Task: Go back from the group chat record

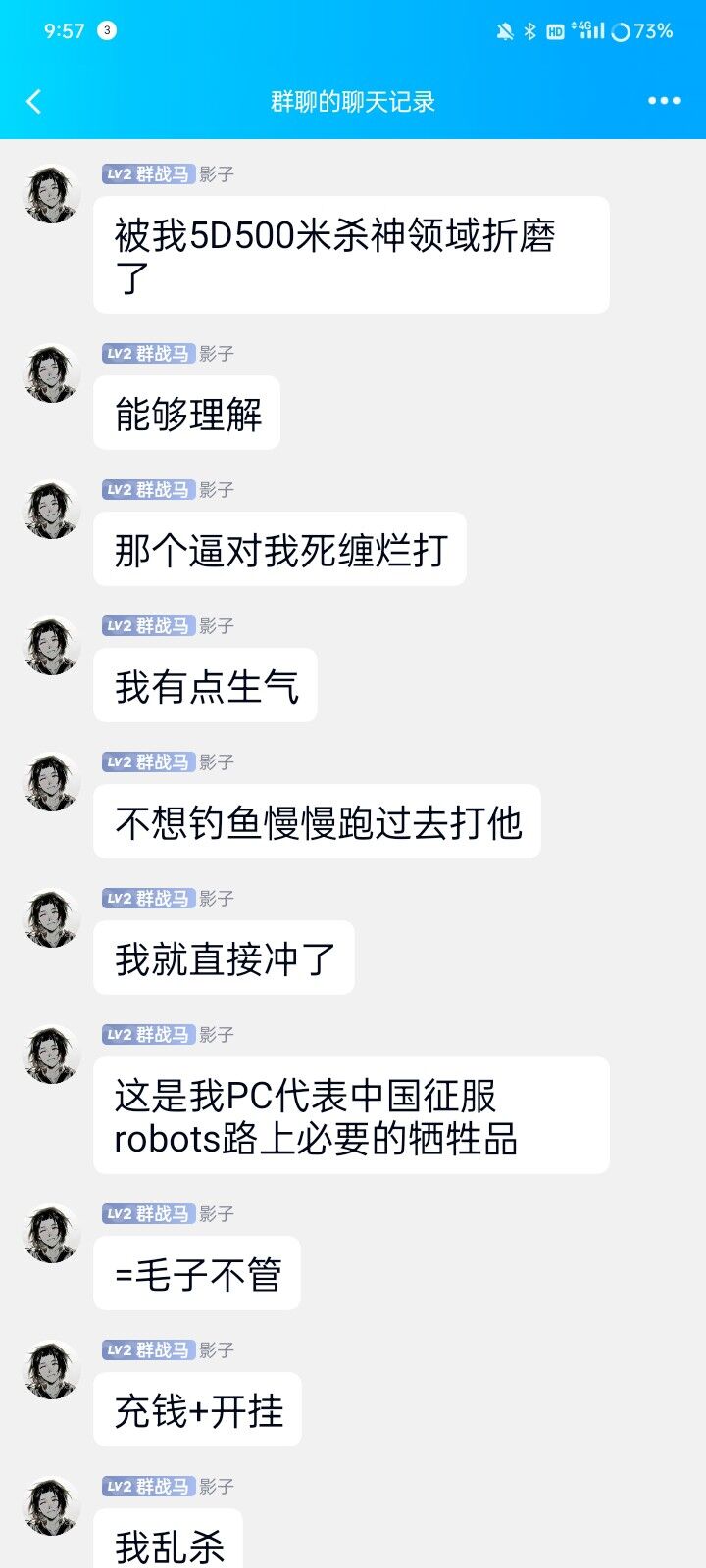Action: pyautogui.click(x=34, y=102)
